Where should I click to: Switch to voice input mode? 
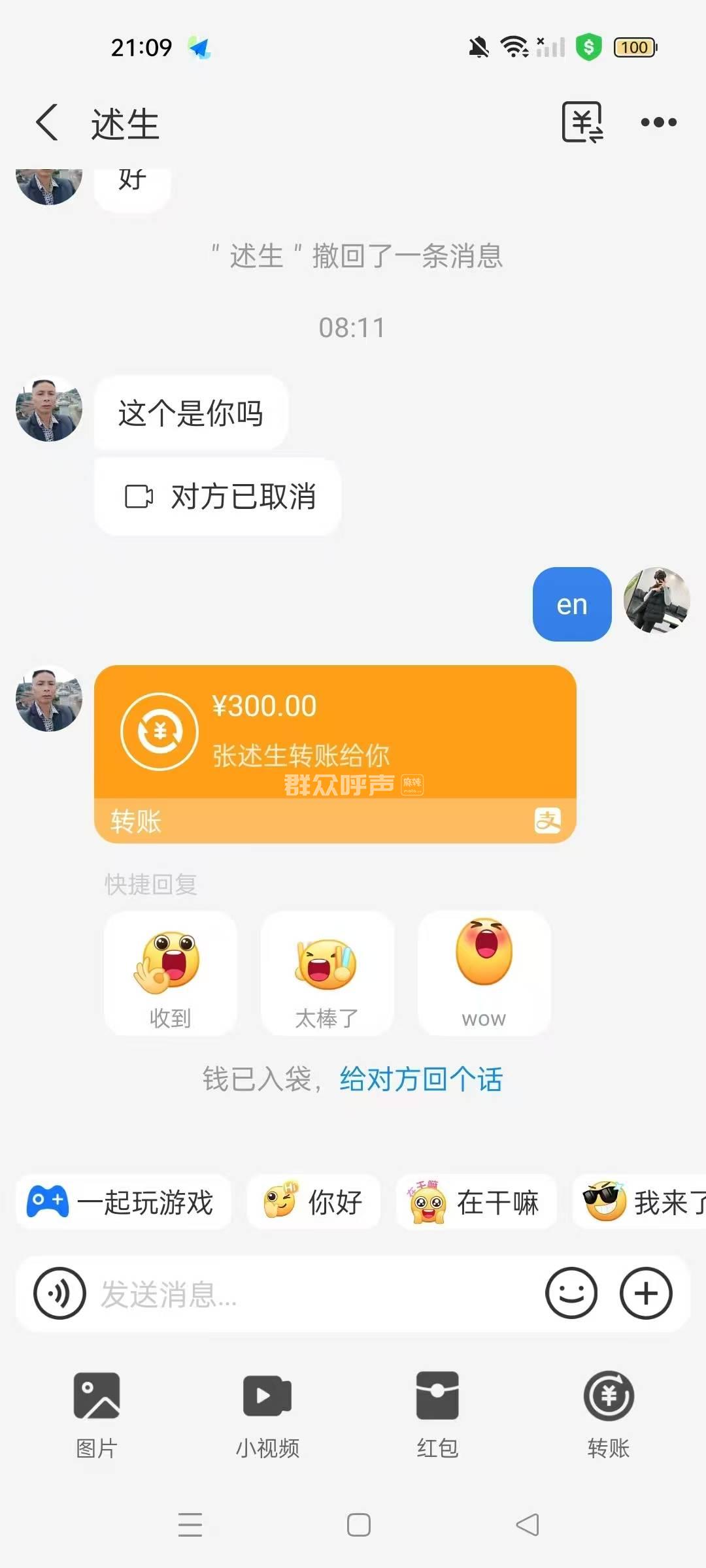click(x=59, y=1294)
